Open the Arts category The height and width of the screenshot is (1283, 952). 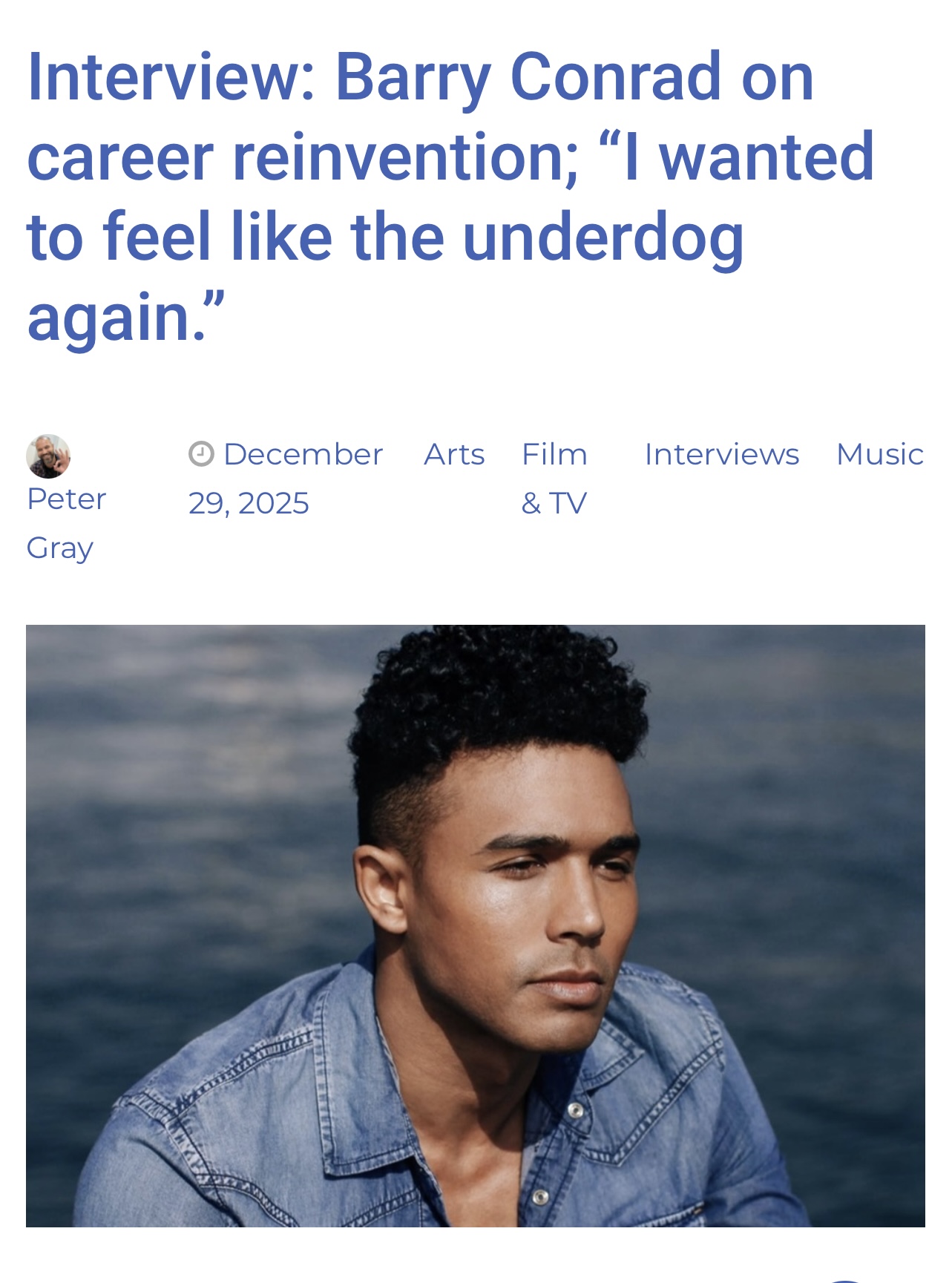[x=453, y=454]
